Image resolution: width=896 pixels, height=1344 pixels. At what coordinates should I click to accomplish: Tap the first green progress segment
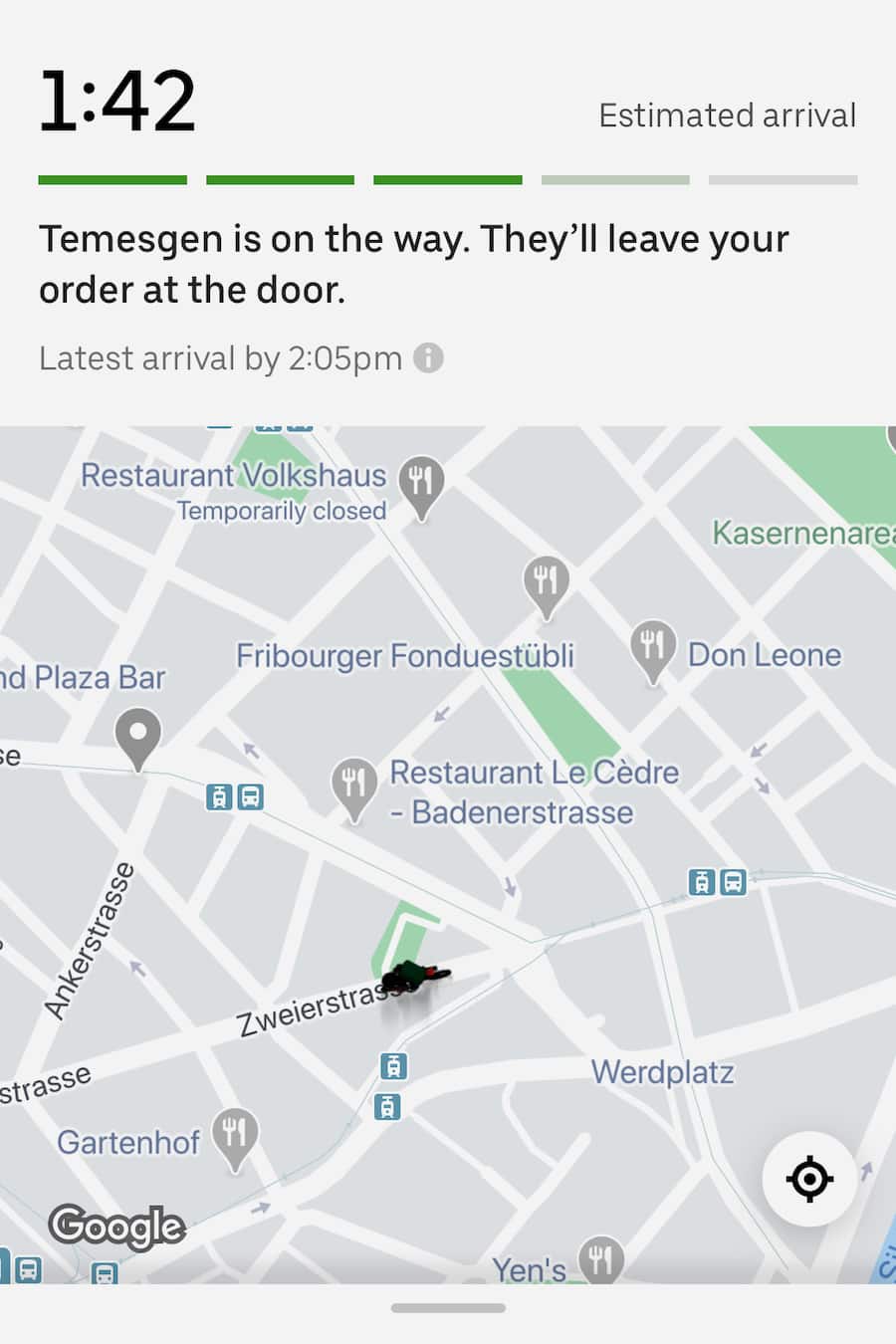pos(112,179)
